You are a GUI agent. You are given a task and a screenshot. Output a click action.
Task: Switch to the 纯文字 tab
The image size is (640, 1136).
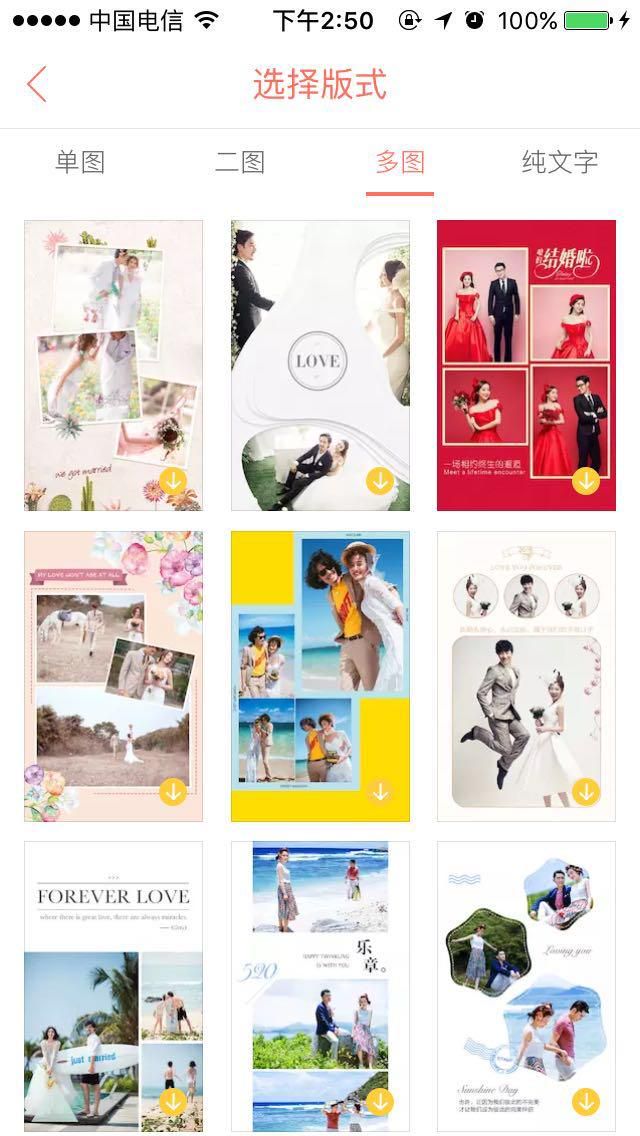point(560,162)
